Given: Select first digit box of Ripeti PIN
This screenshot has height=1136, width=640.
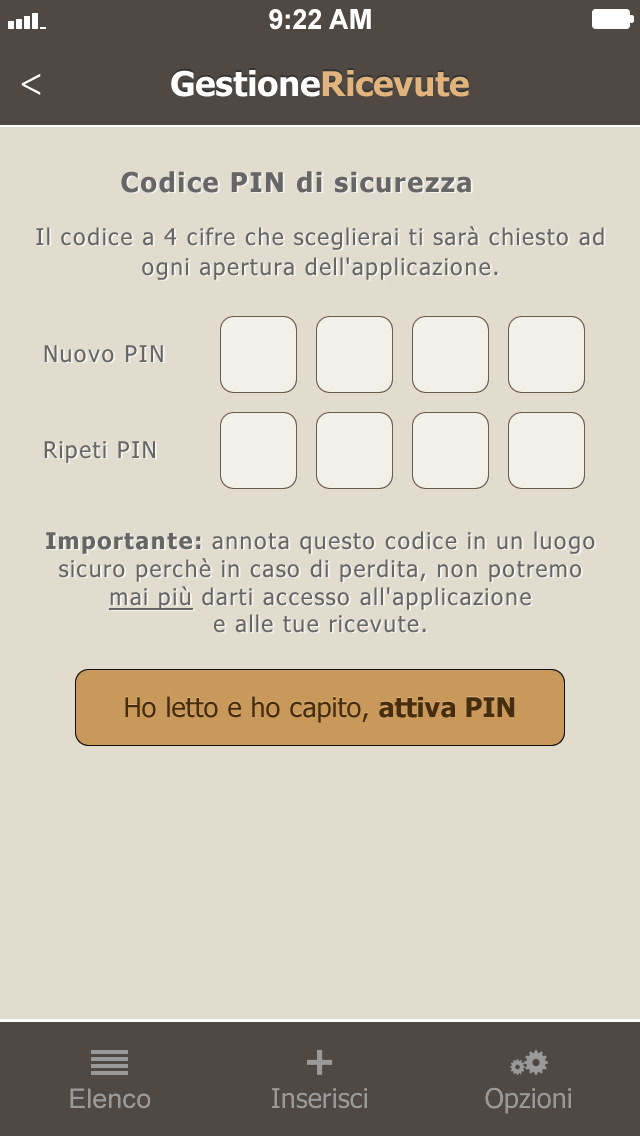Looking at the screenshot, I should (258, 450).
